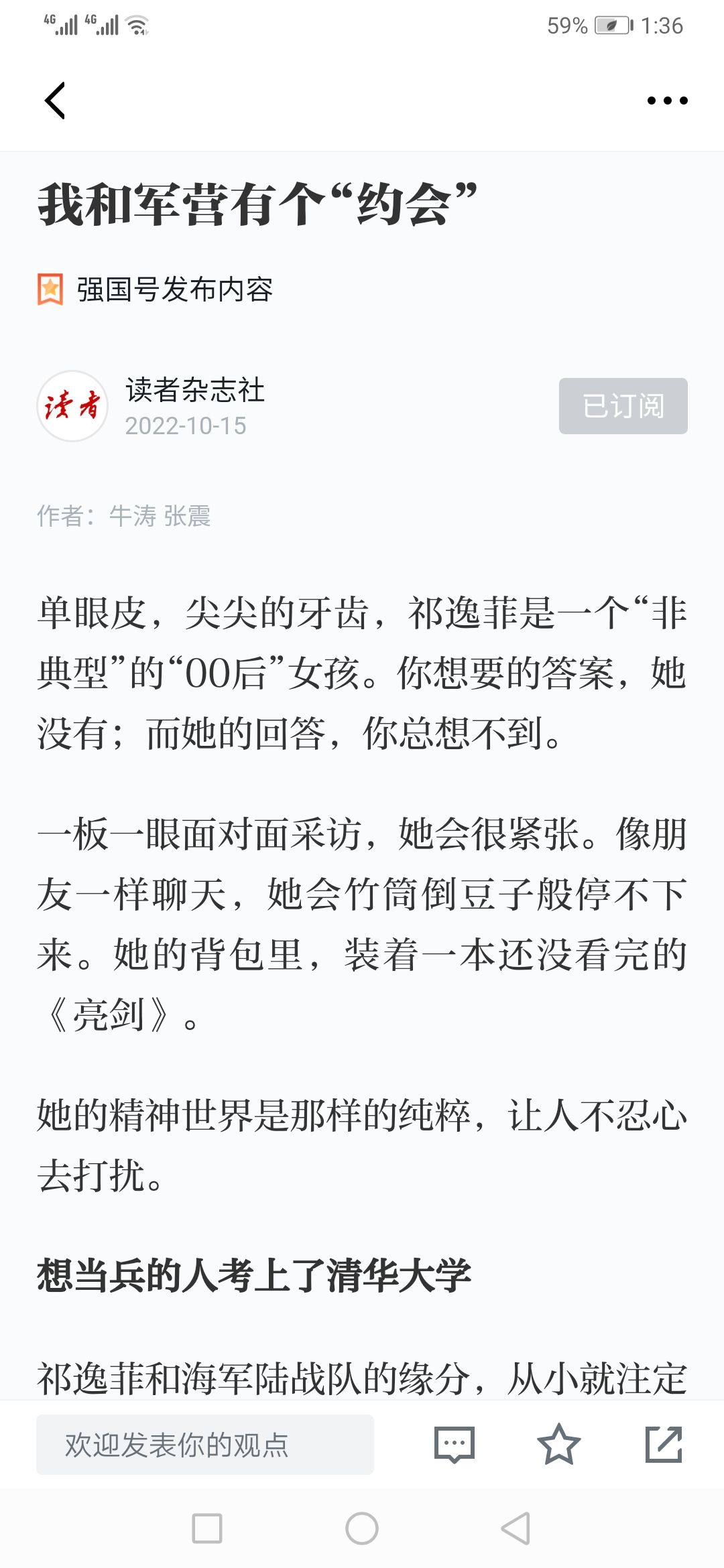The width and height of the screenshot is (724, 1568).
Task: Share the article via the share icon
Action: (x=664, y=1445)
